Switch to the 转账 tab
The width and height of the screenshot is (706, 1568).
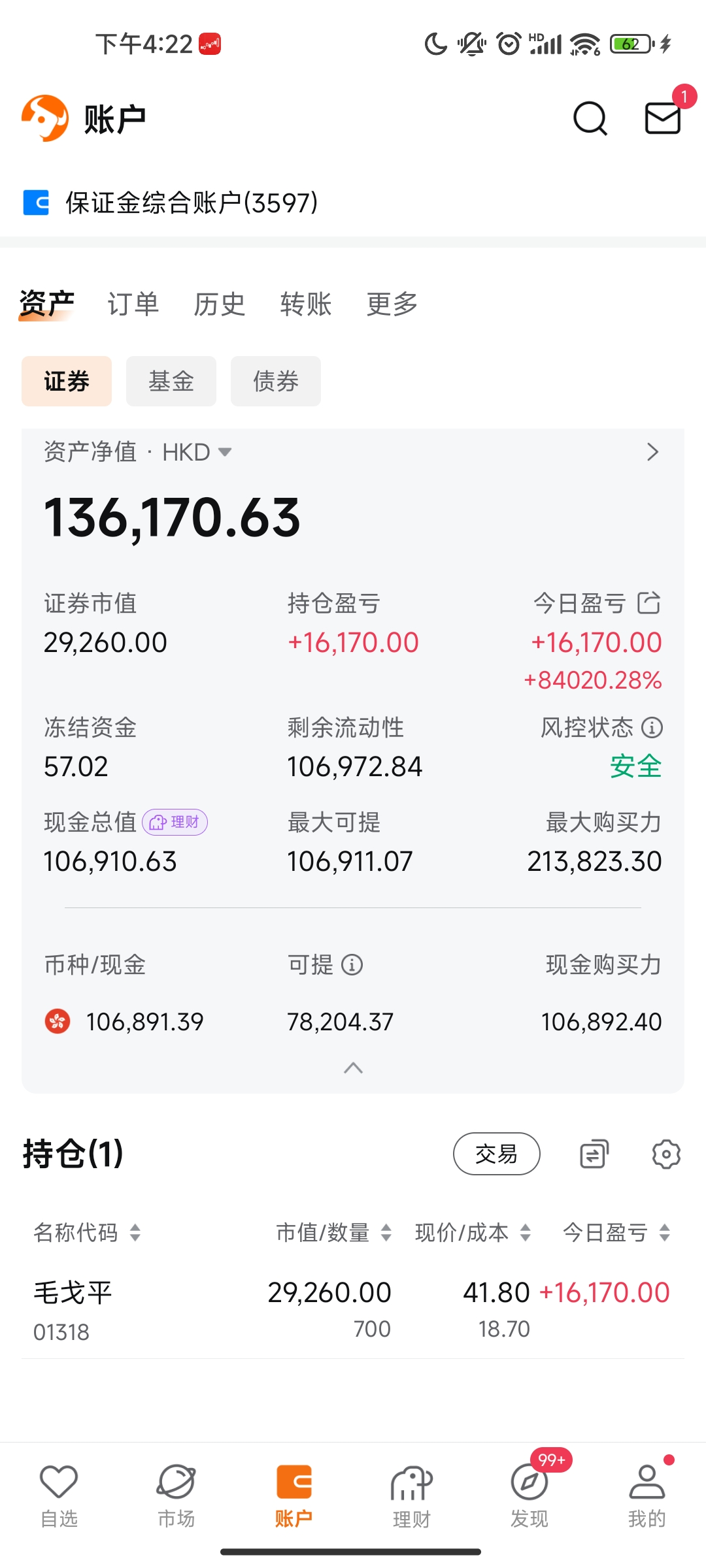pos(305,304)
